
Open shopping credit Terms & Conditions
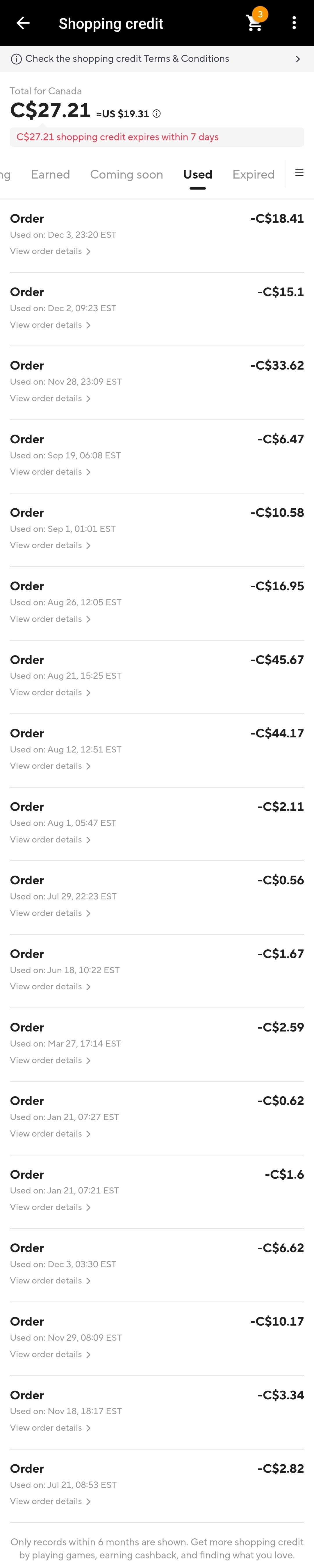tap(157, 59)
